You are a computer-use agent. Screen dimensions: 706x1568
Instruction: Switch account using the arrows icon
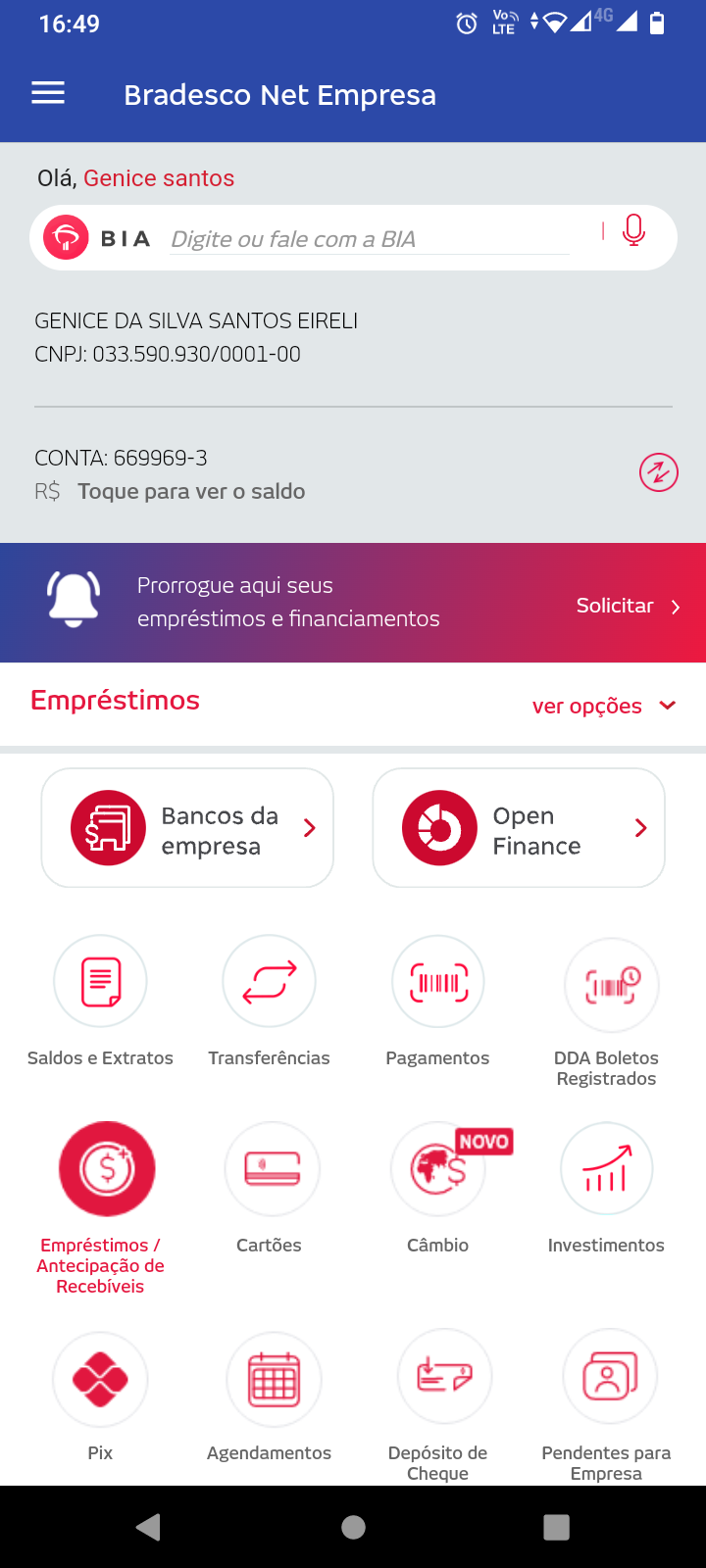659,472
